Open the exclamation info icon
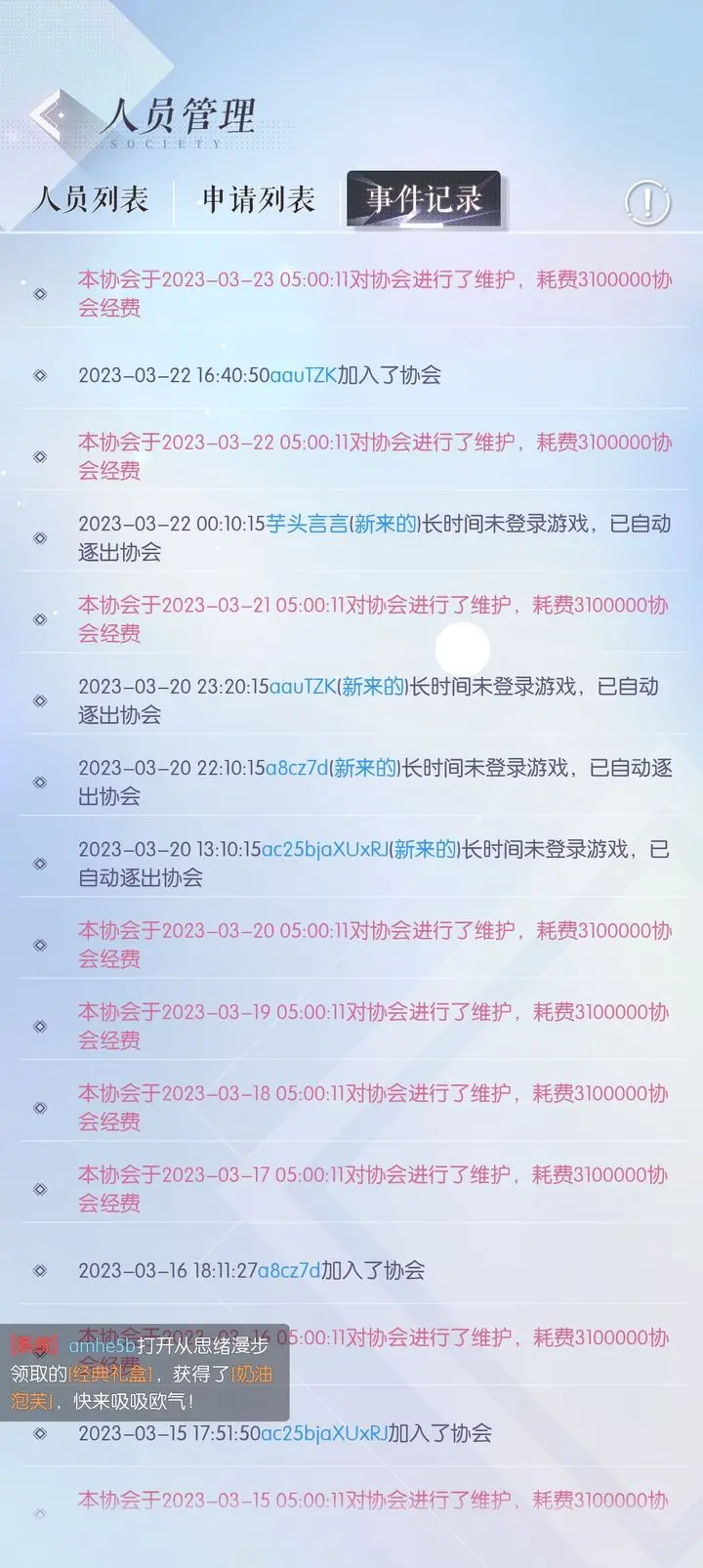 click(646, 202)
